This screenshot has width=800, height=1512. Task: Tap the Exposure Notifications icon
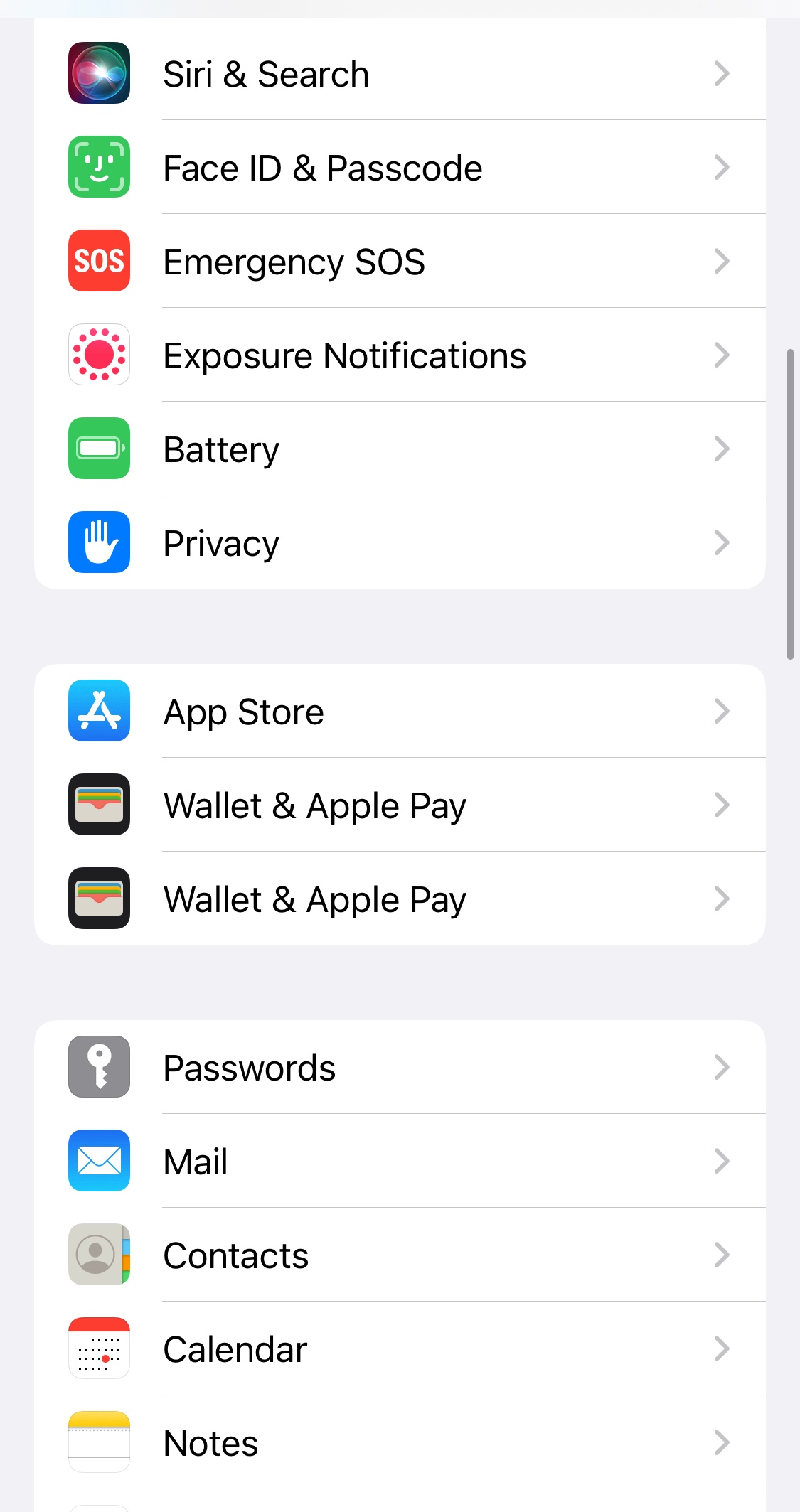click(99, 355)
